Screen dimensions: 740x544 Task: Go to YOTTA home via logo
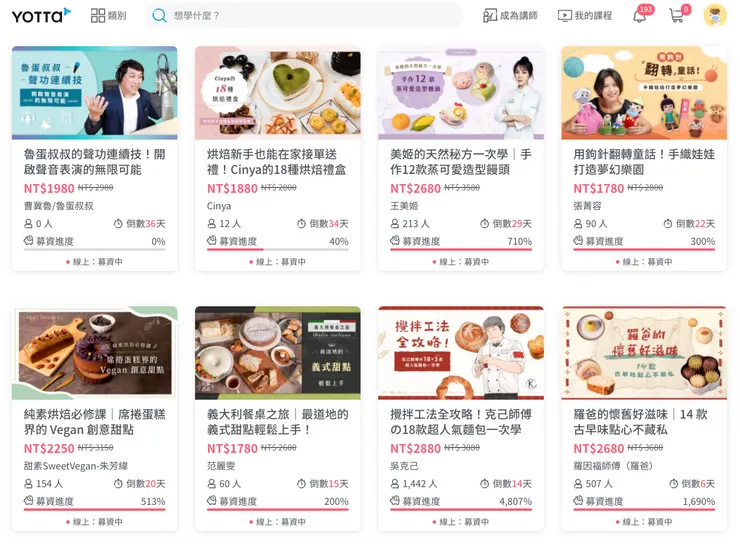point(41,15)
